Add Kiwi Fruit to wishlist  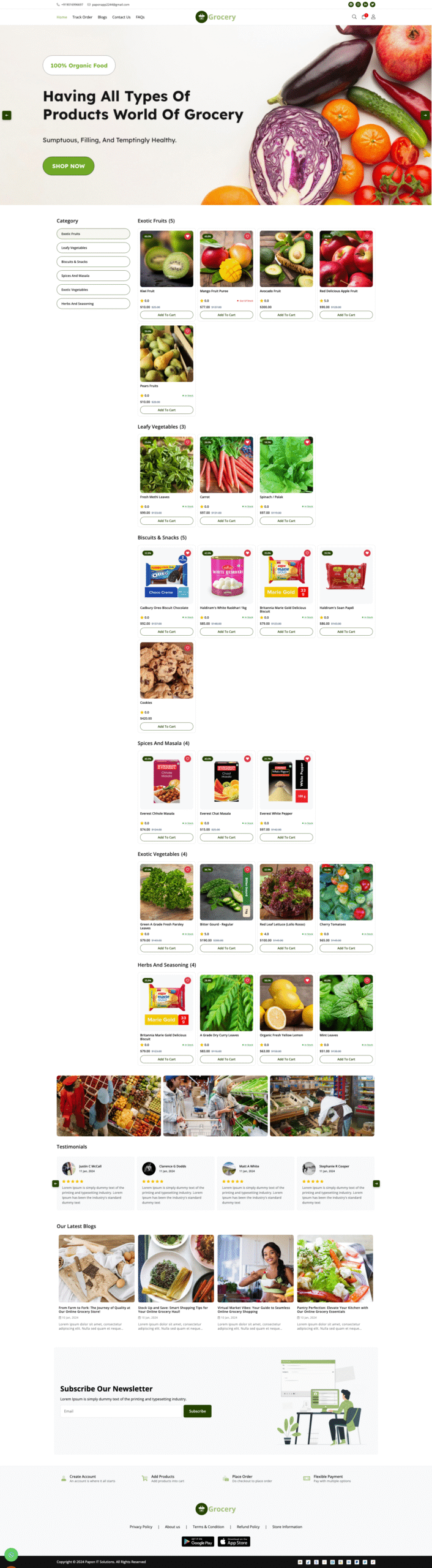click(x=187, y=236)
